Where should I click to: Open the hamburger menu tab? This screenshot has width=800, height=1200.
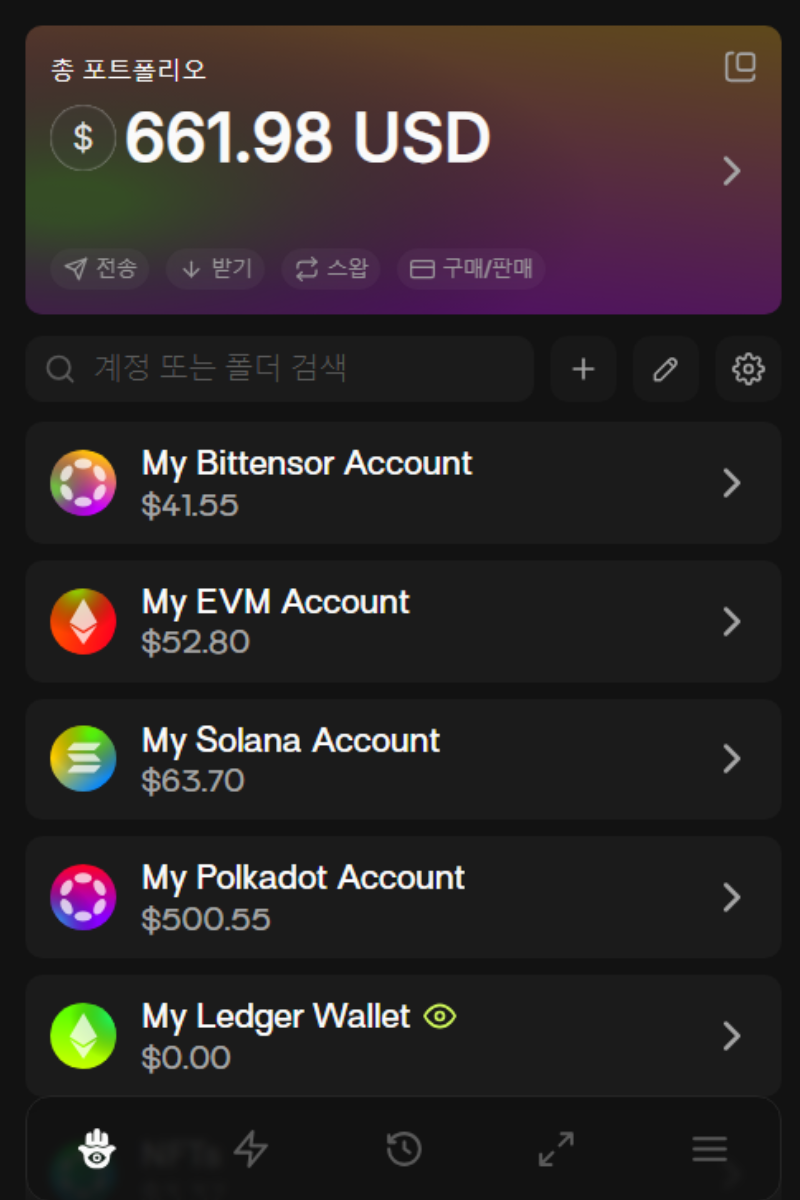point(709,1149)
